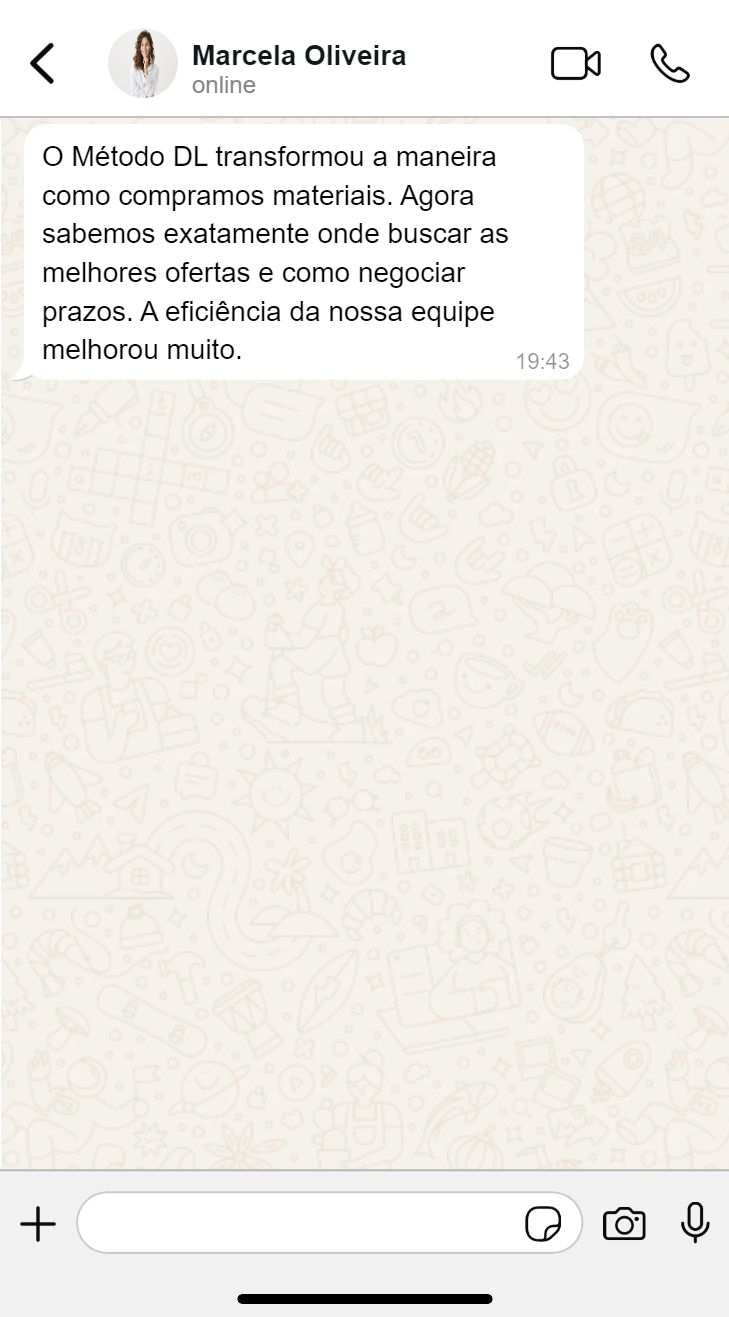Open Marcela Oliveira's profile photo
The width and height of the screenshot is (729, 1317).
(x=143, y=64)
